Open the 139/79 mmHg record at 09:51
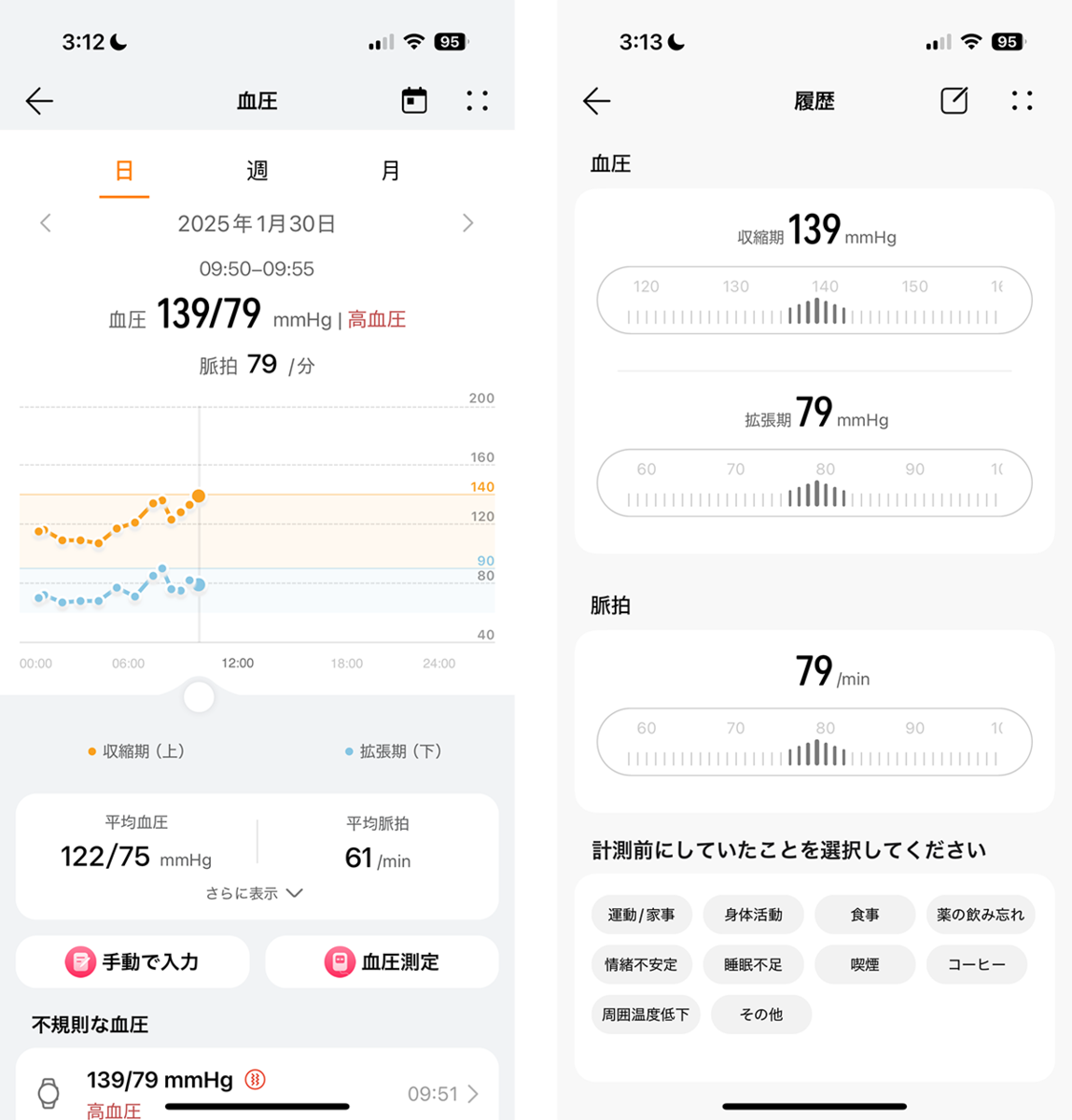Viewport: 1072px width, 1120px height. 257,1092
